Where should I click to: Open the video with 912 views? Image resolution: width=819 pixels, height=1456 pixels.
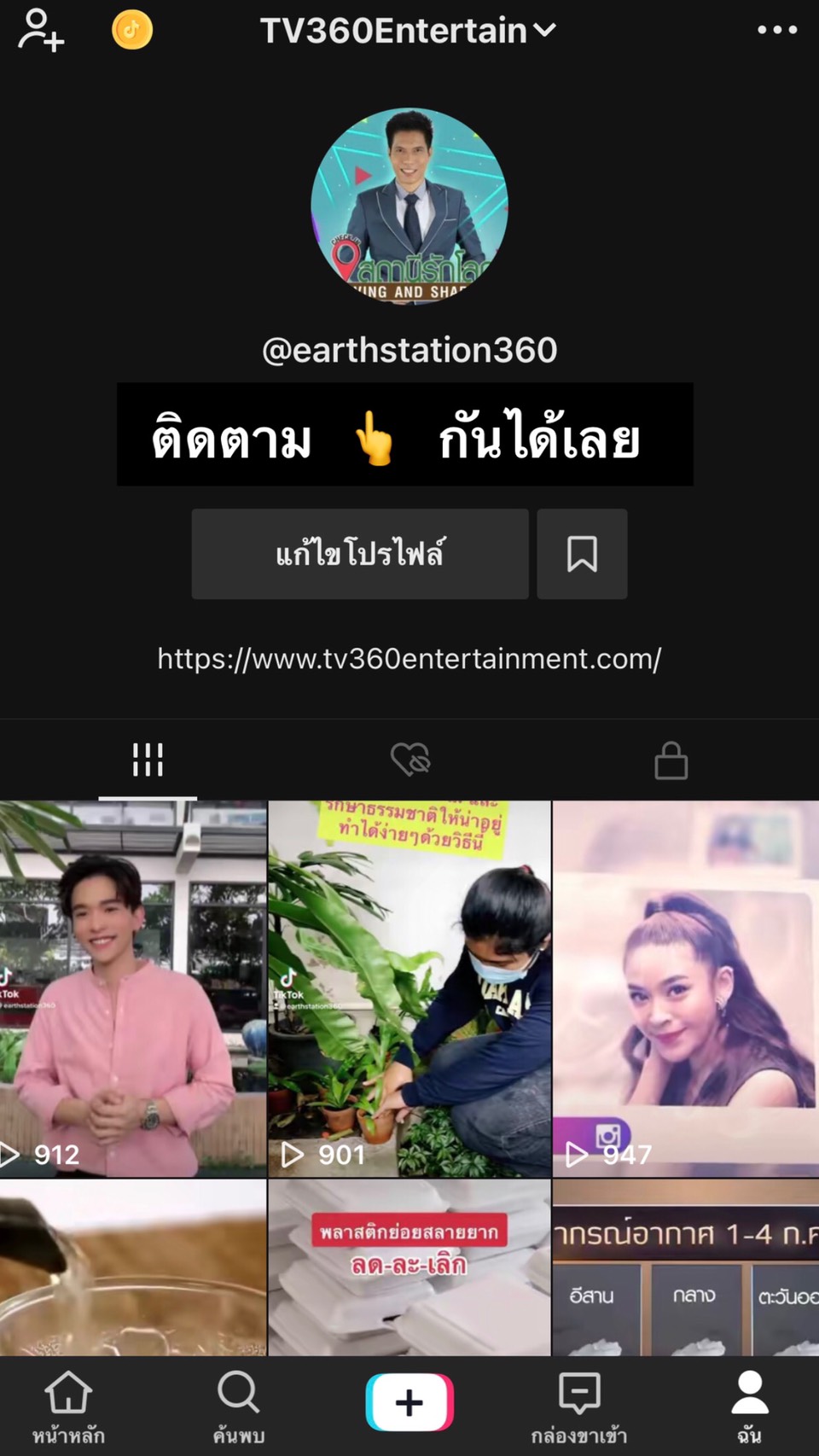pos(133,989)
